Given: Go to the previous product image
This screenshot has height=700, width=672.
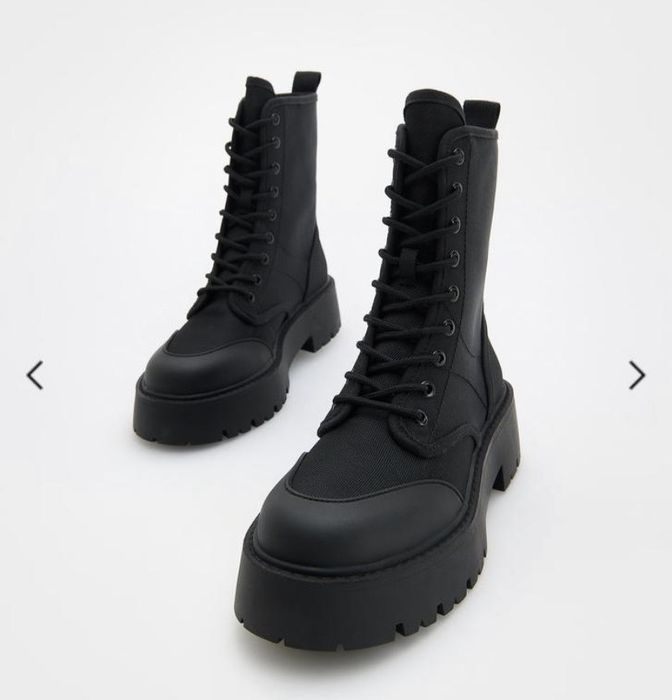Looking at the screenshot, I should coord(35,375).
